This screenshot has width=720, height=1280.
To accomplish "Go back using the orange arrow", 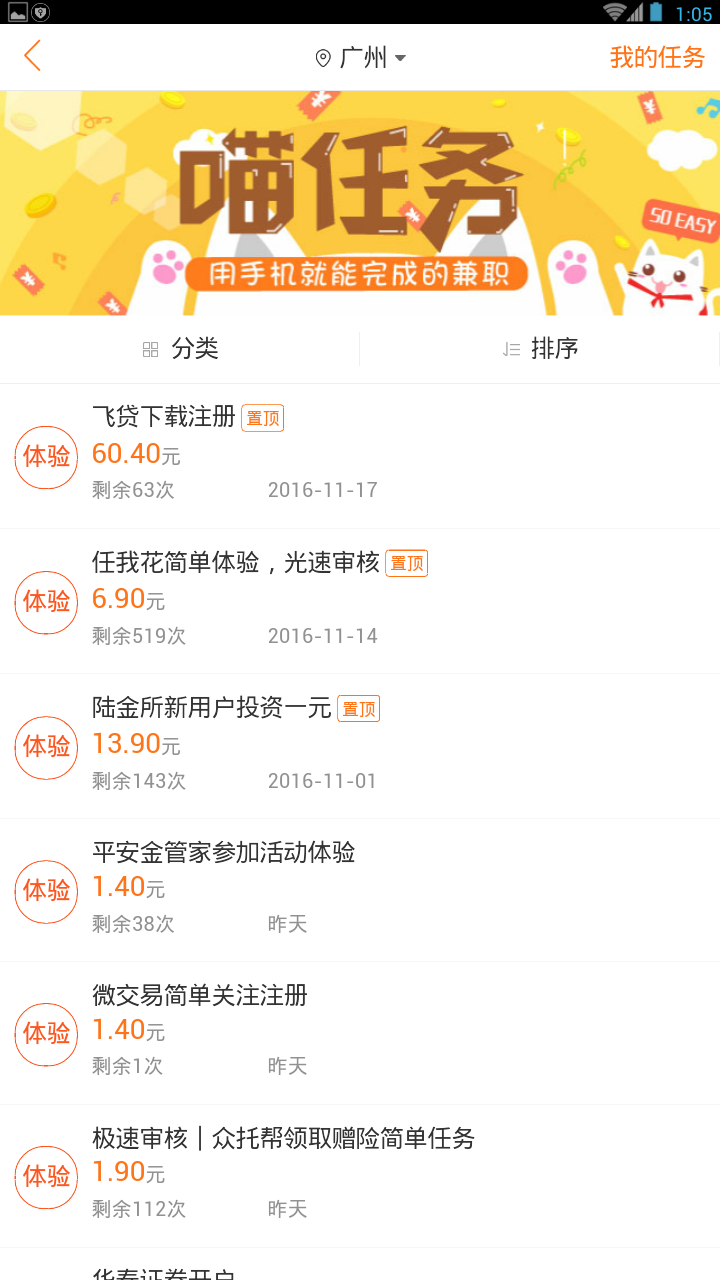I will [x=33, y=56].
